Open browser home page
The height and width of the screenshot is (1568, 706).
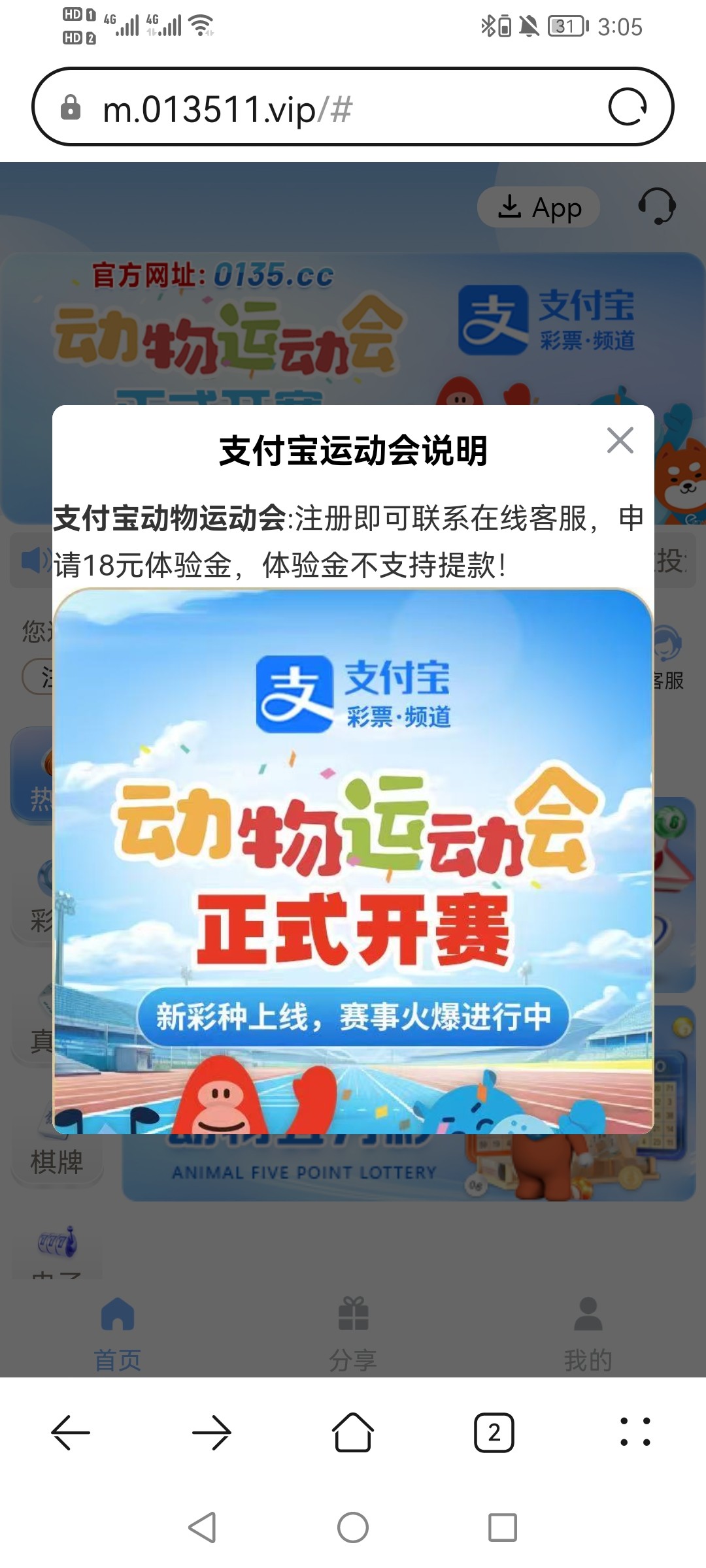click(353, 1432)
